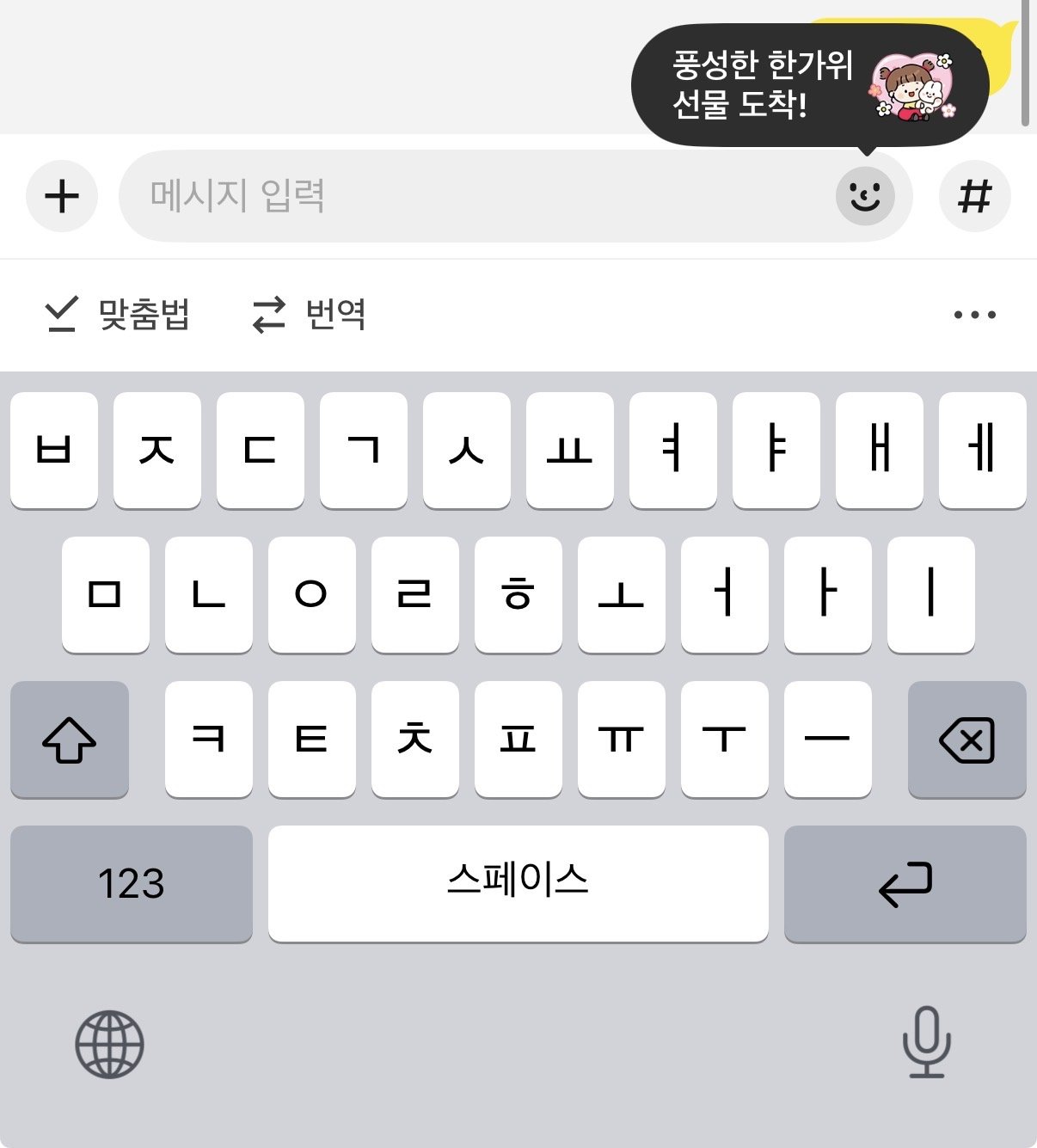Start voice dictation with microphone

pyautogui.click(x=926, y=1042)
